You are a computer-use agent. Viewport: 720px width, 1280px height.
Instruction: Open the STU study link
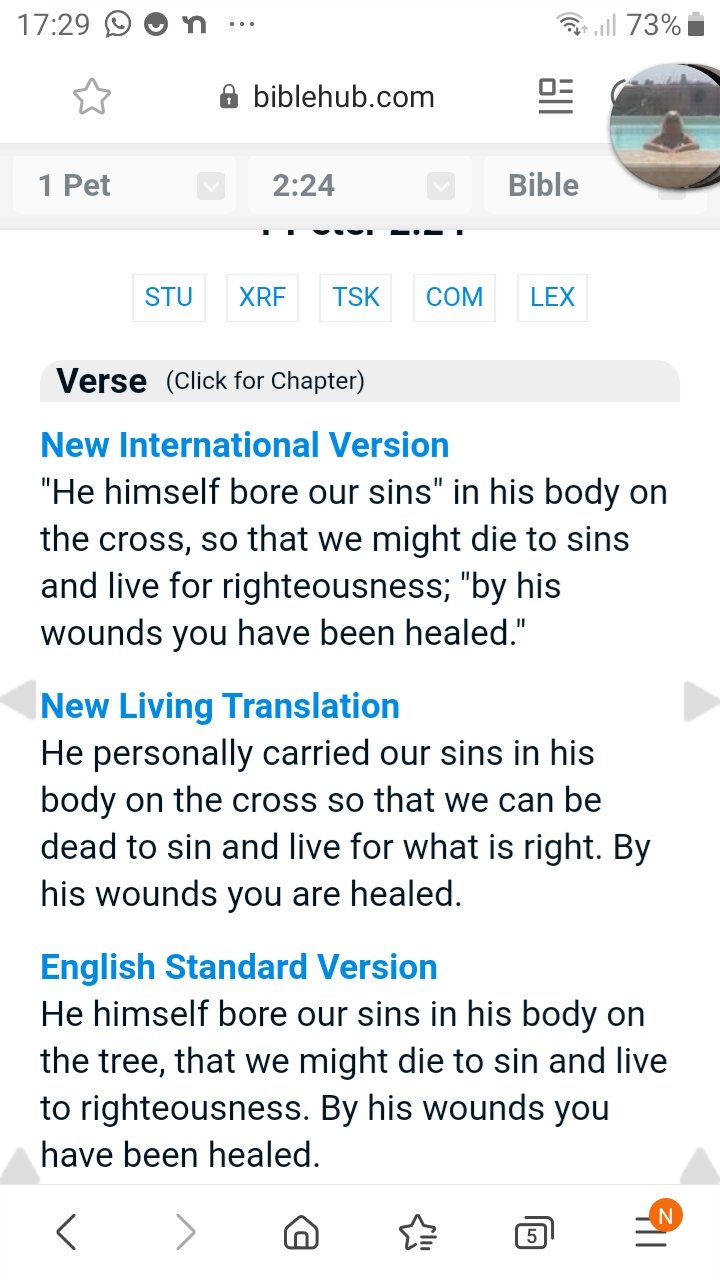point(168,297)
